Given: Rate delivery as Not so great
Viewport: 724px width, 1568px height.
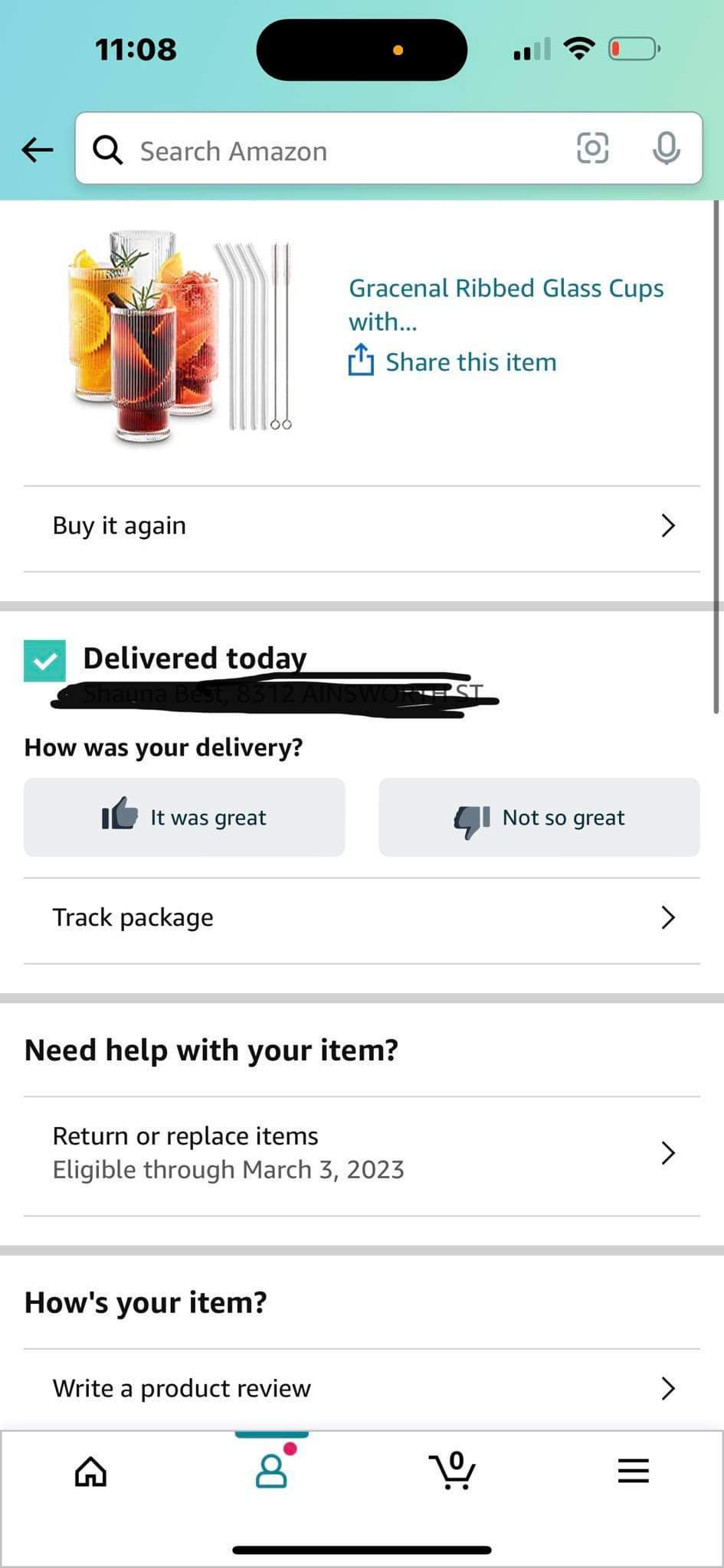Looking at the screenshot, I should tap(539, 818).
